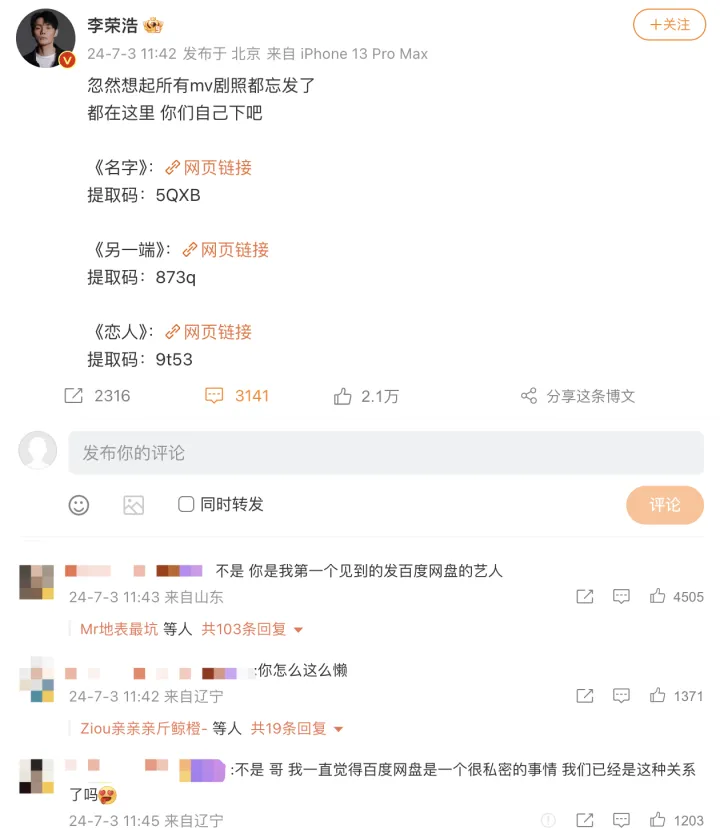Open the 《另一端》 web link

(x=225, y=249)
